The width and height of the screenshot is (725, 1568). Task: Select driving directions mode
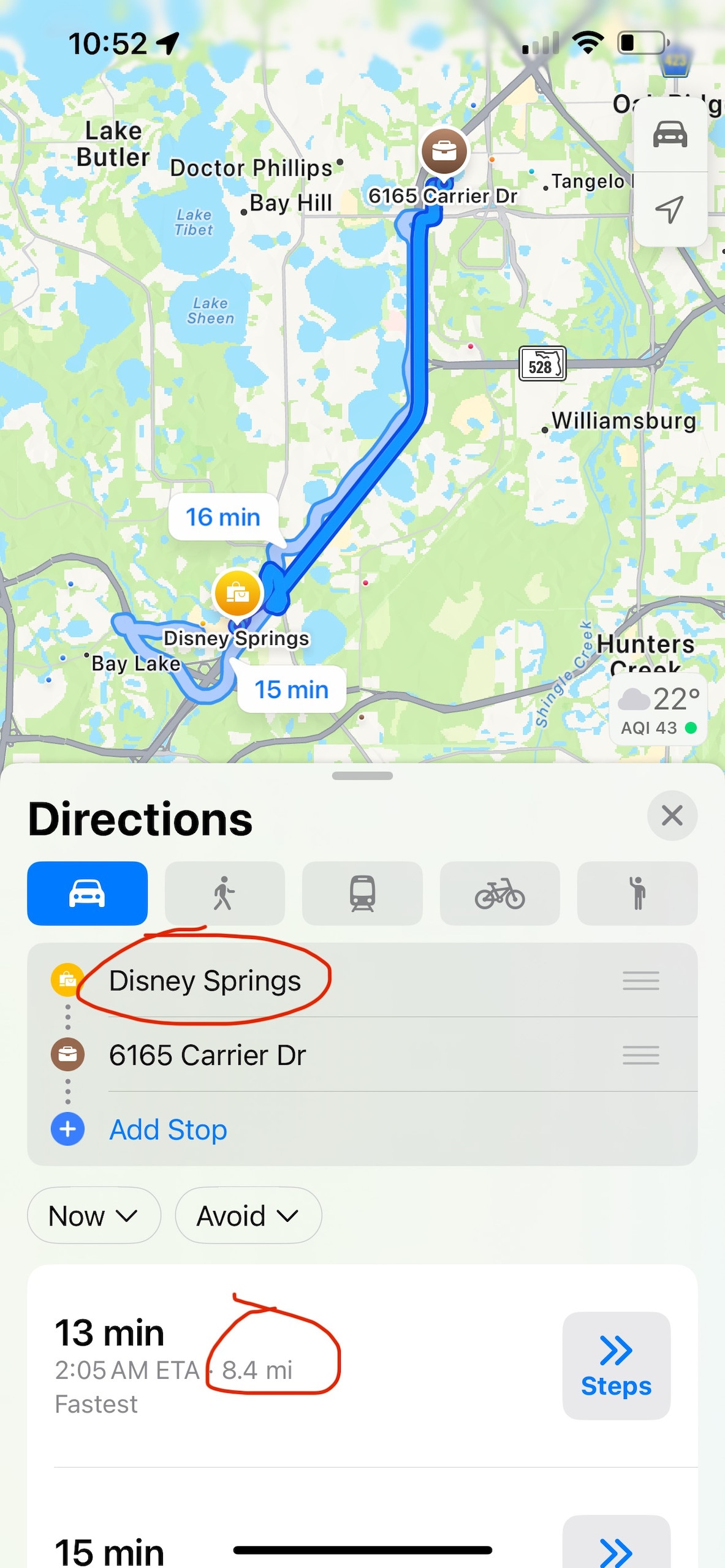pos(87,893)
